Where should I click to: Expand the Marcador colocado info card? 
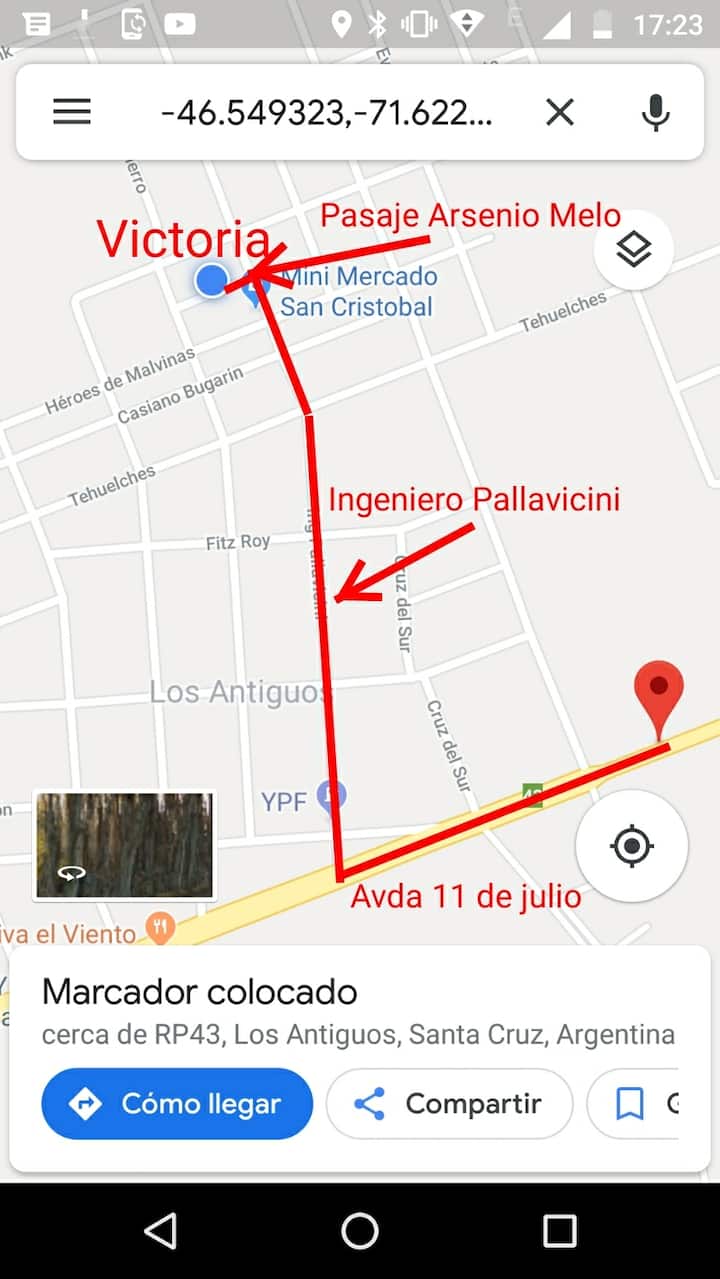click(200, 992)
